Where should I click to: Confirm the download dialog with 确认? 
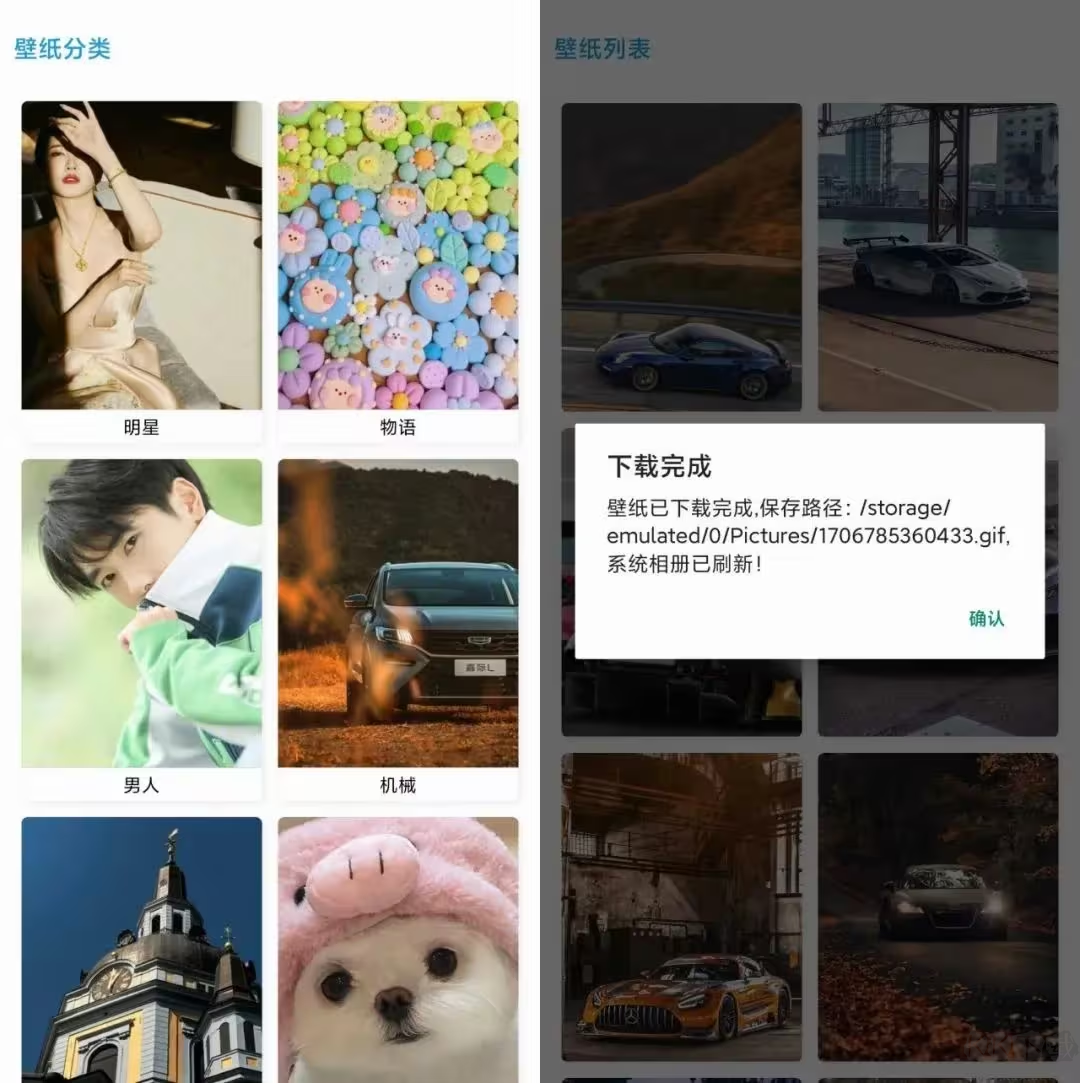tap(985, 619)
